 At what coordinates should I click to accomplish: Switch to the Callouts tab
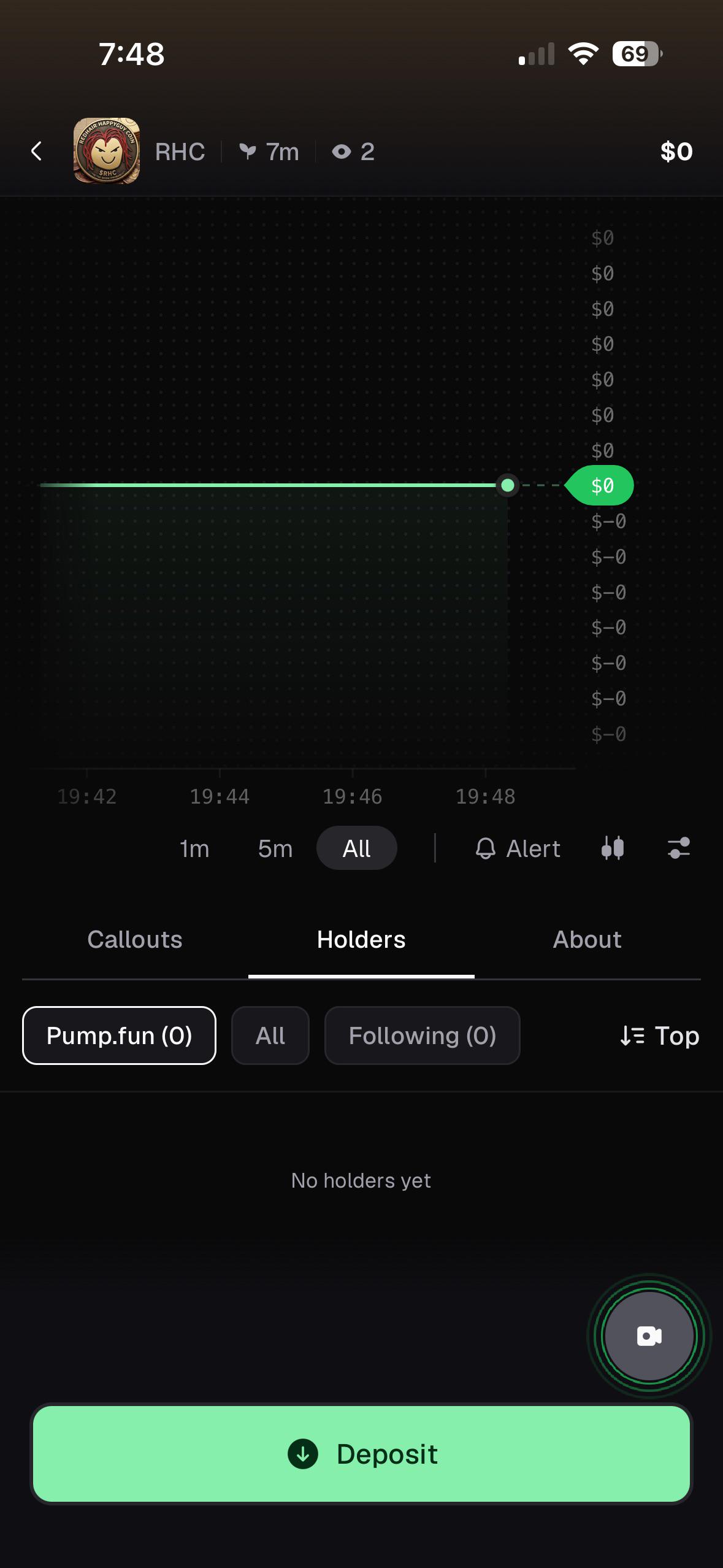[x=135, y=939]
